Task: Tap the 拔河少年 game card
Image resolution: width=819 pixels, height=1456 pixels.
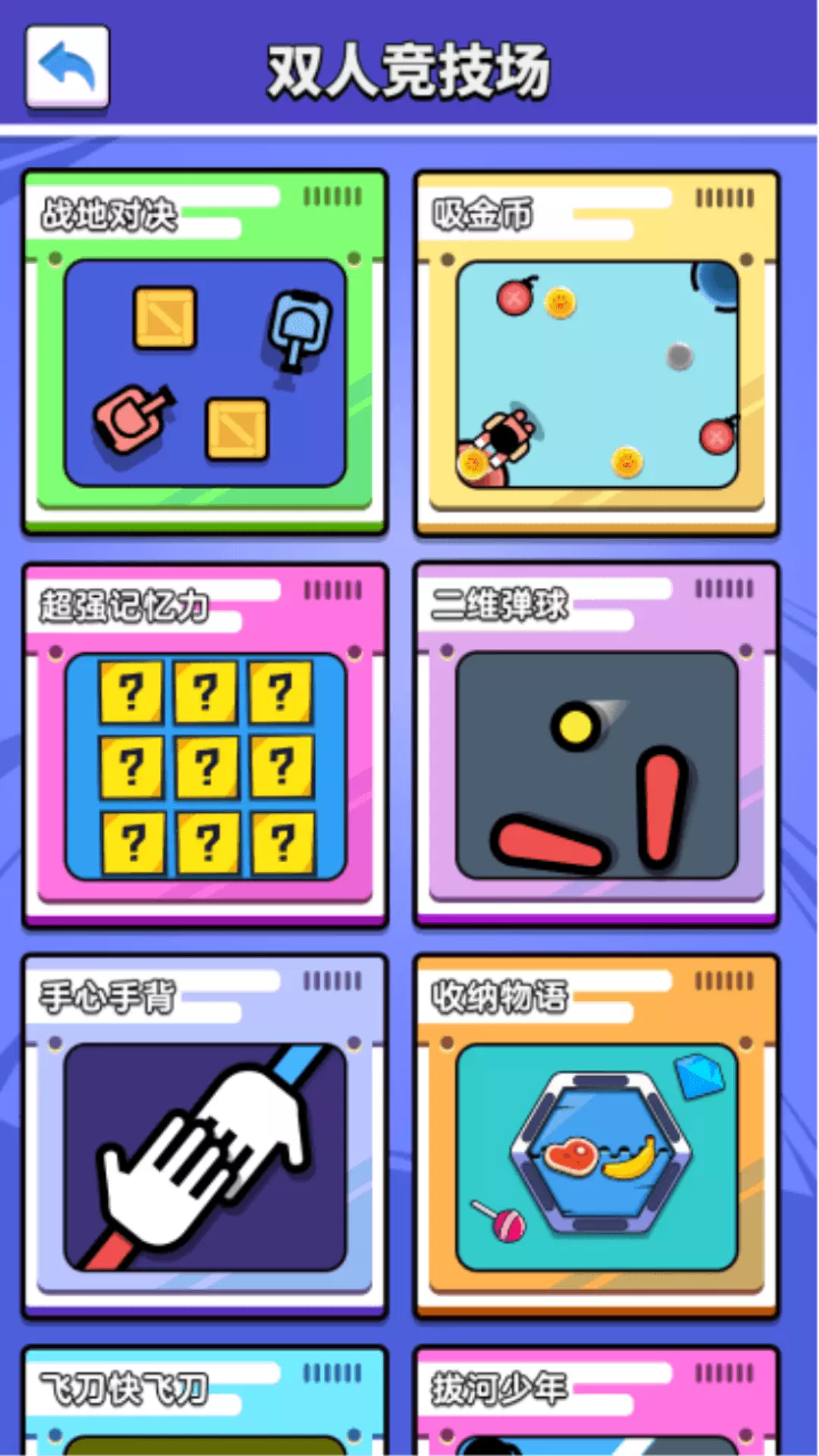Action: 597,1401
